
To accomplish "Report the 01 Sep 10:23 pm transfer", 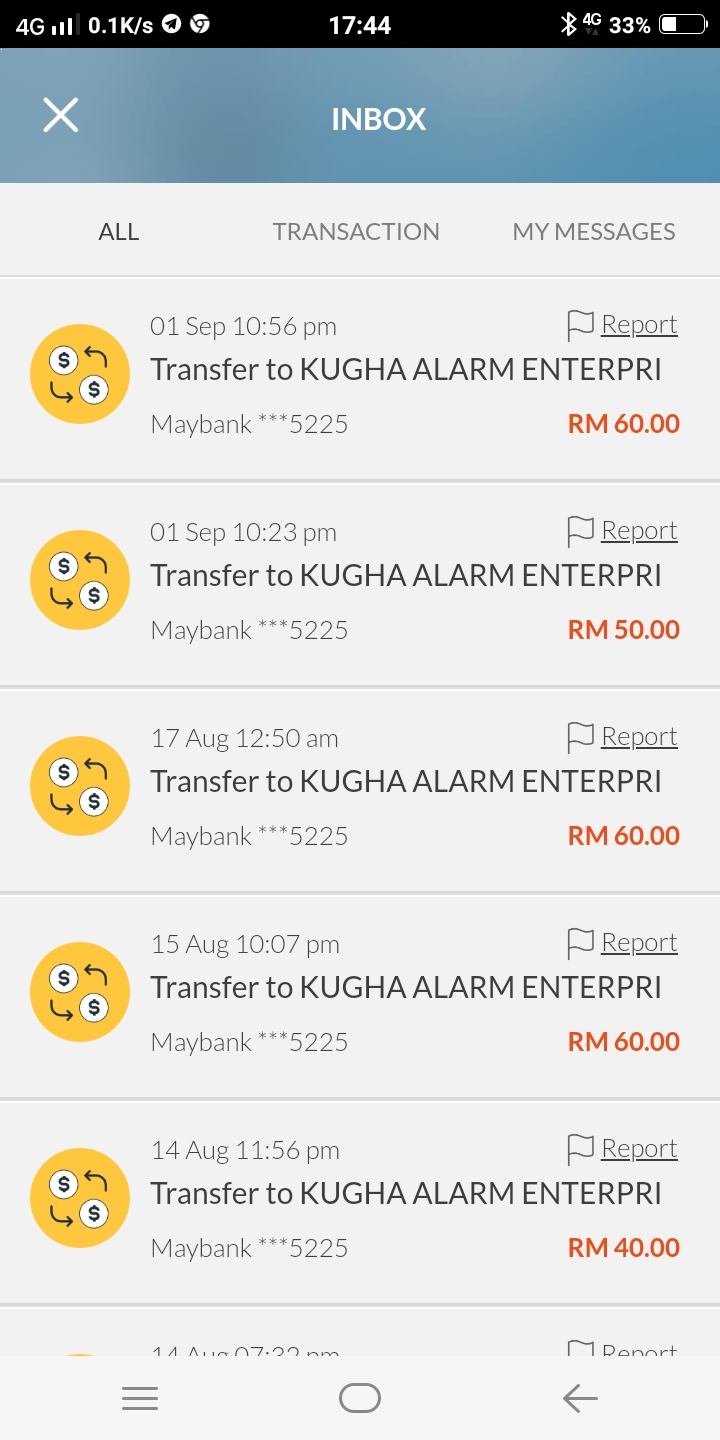I will click(623, 531).
